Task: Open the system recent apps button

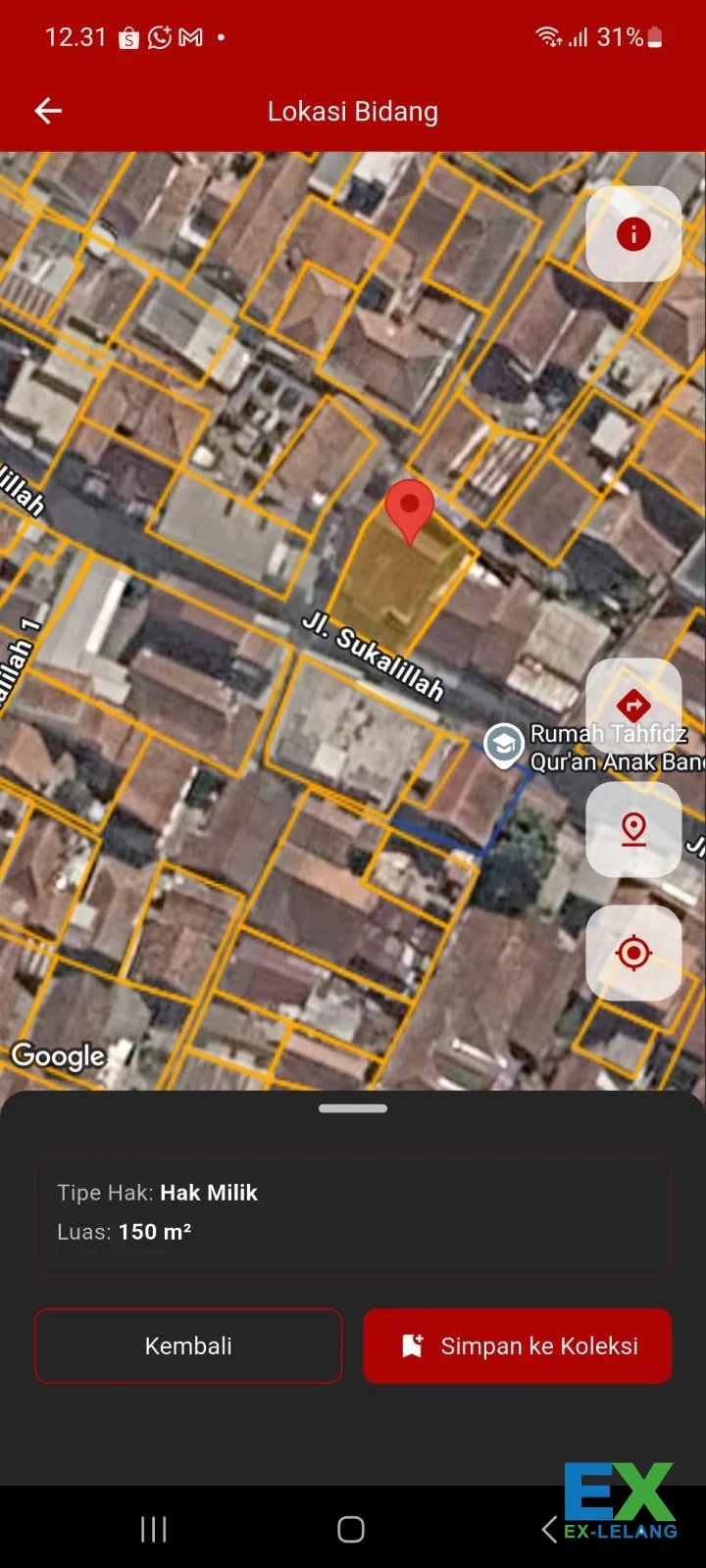Action: (x=154, y=1529)
